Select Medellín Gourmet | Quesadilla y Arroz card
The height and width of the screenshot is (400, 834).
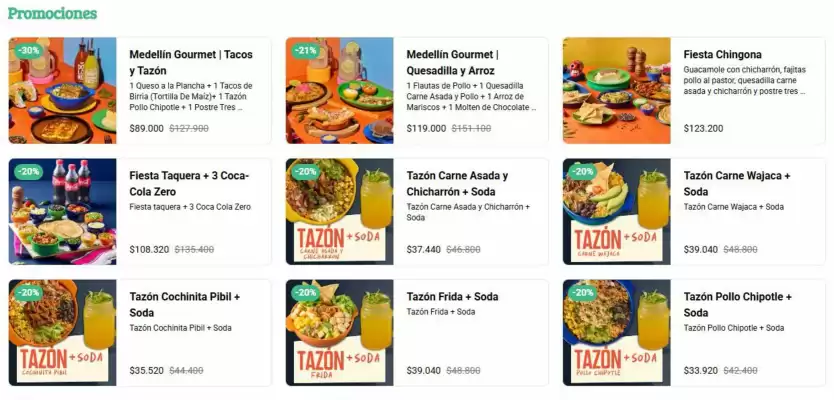(x=417, y=91)
